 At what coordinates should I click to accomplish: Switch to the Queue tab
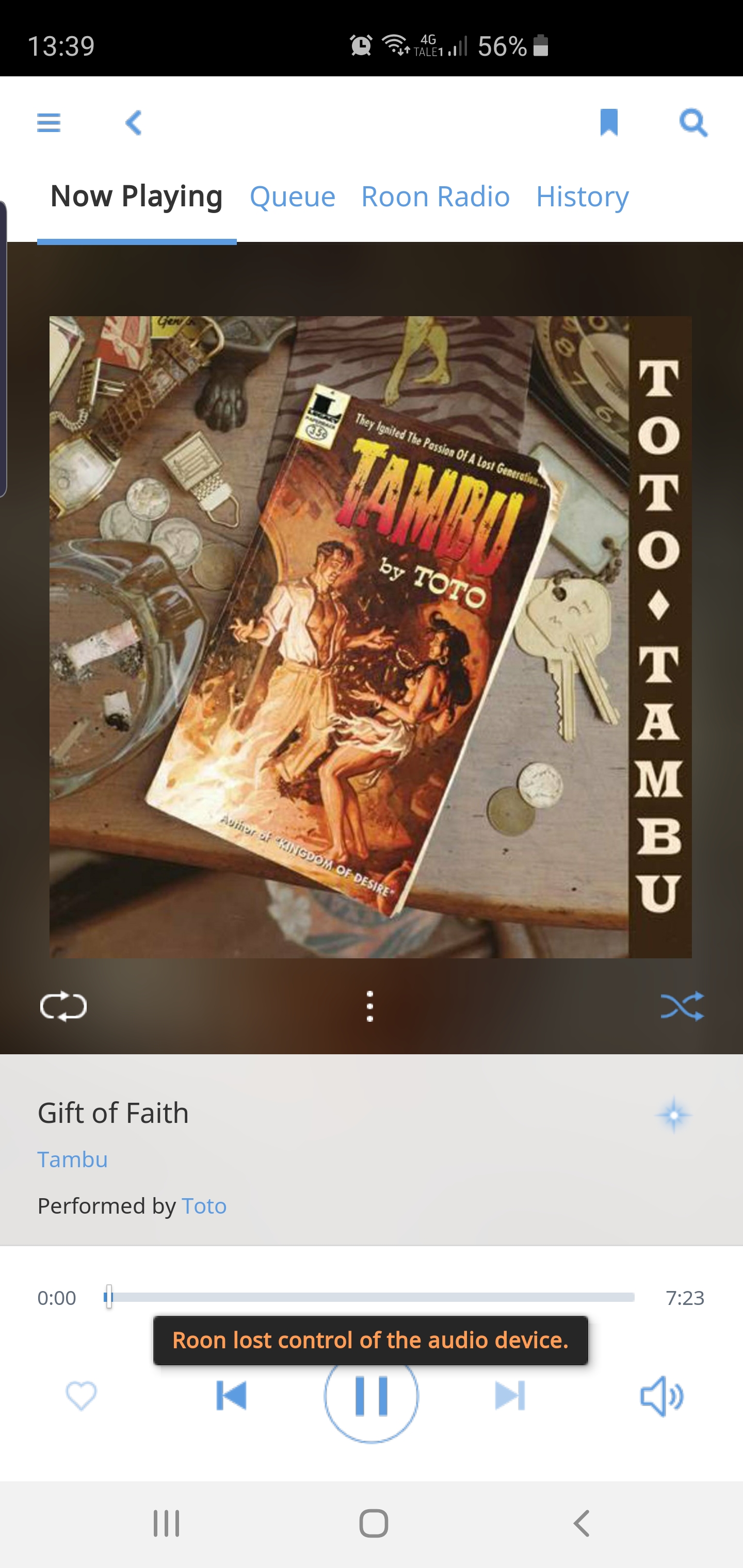tap(293, 197)
